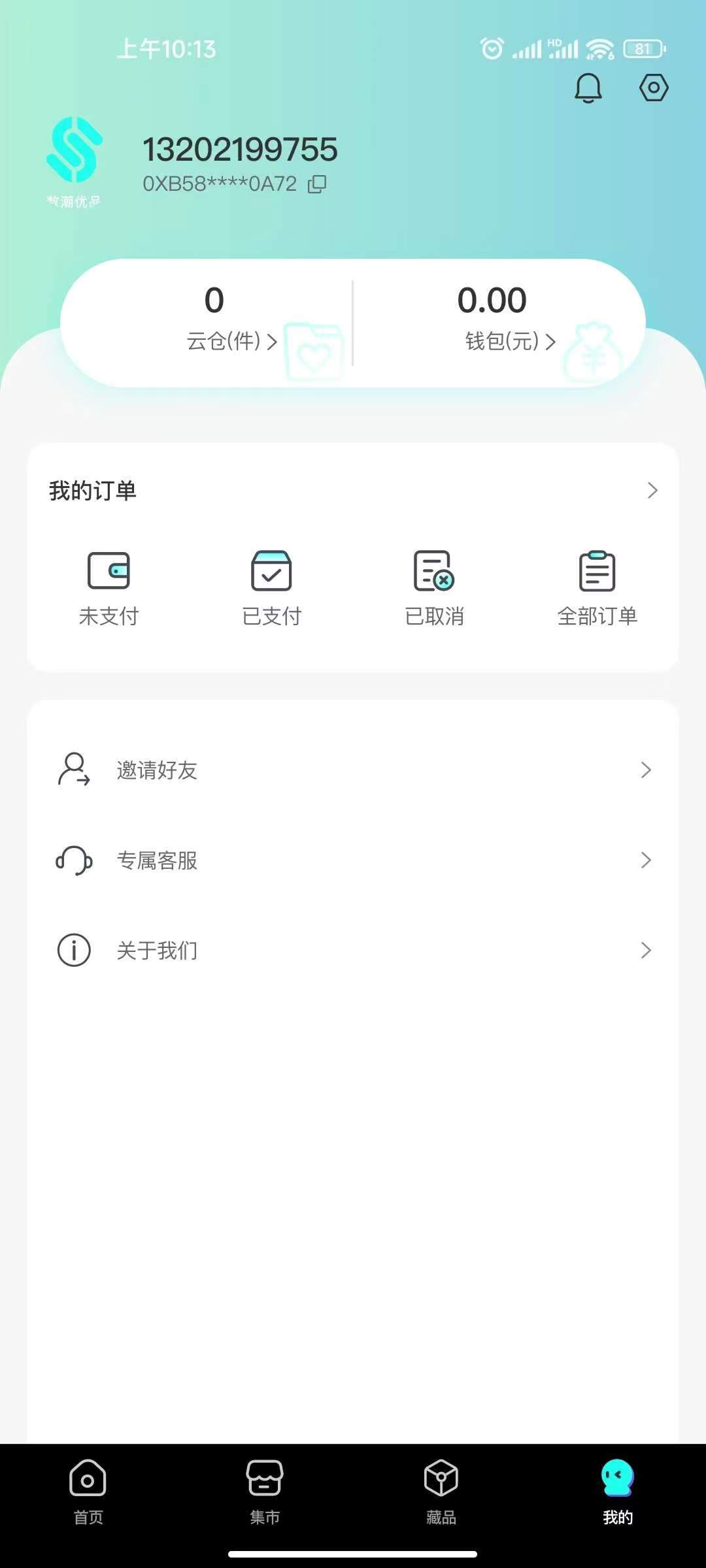Image resolution: width=706 pixels, height=1568 pixels.
Task: Tap the 关于我们 info circle icon
Action: tap(73, 951)
